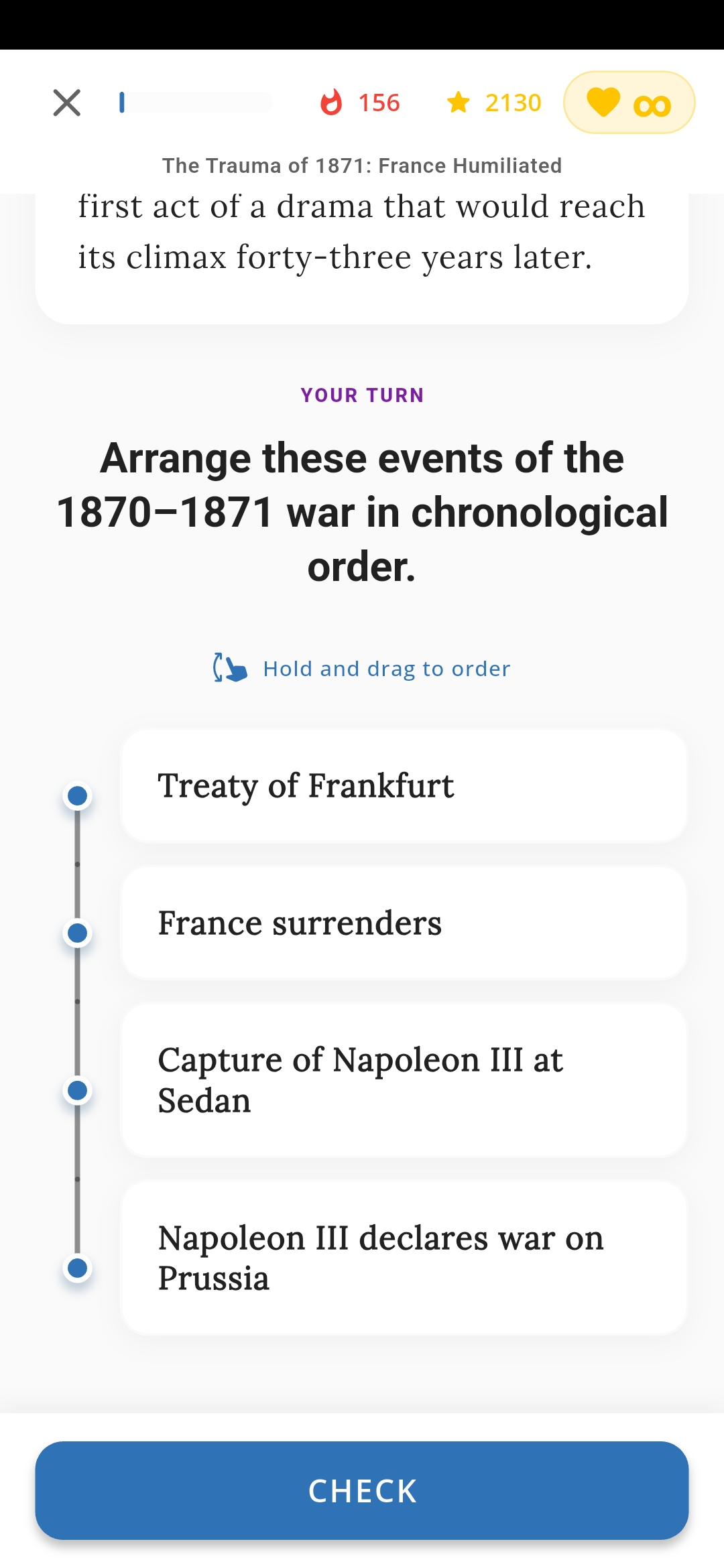Click the Hold and drag to order hint
Screen dimensions: 724x1568
pos(385,668)
